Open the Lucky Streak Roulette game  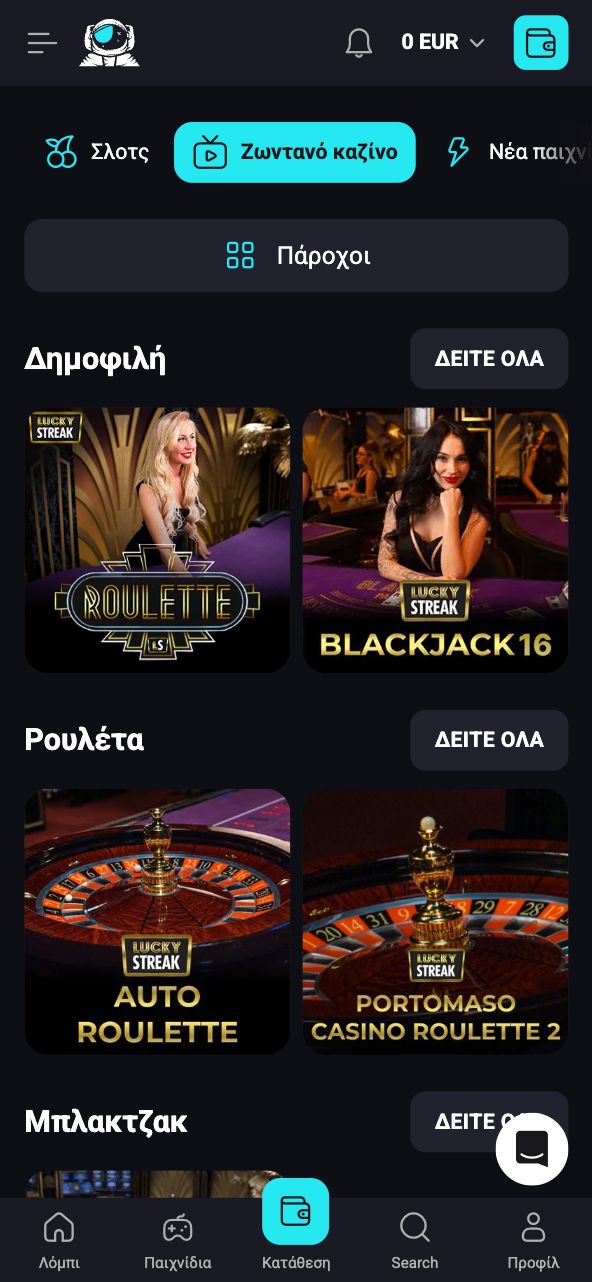coord(157,540)
